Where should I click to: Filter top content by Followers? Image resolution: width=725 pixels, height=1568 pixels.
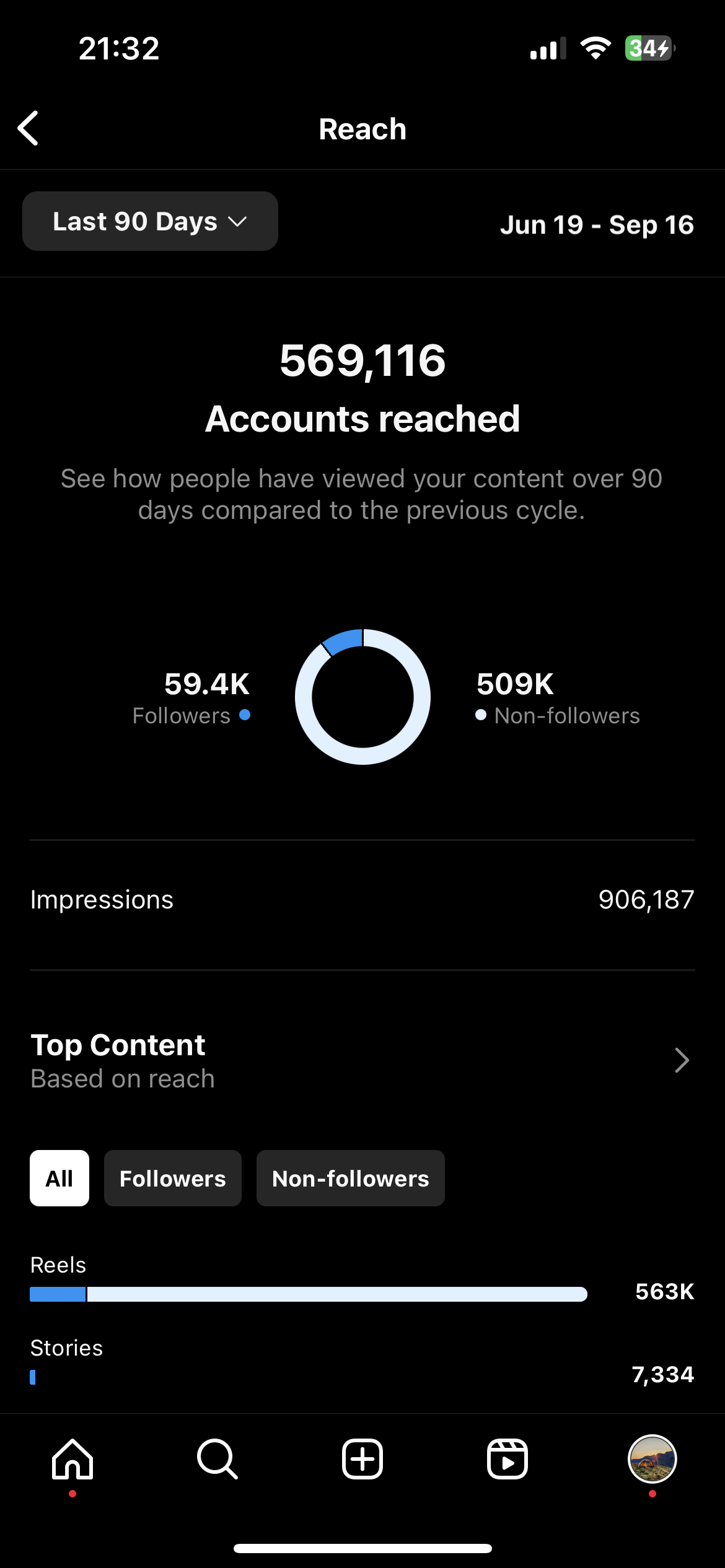coord(173,1178)
